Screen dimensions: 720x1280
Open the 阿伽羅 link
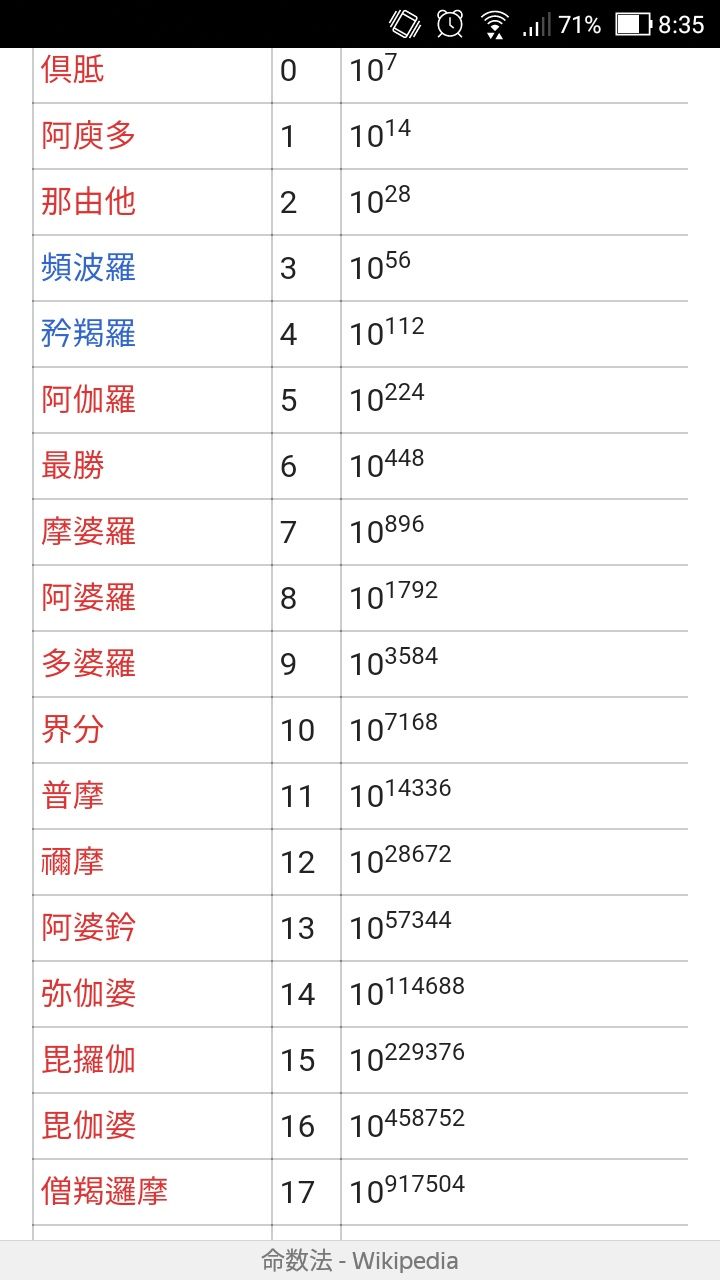click(88, 400)
